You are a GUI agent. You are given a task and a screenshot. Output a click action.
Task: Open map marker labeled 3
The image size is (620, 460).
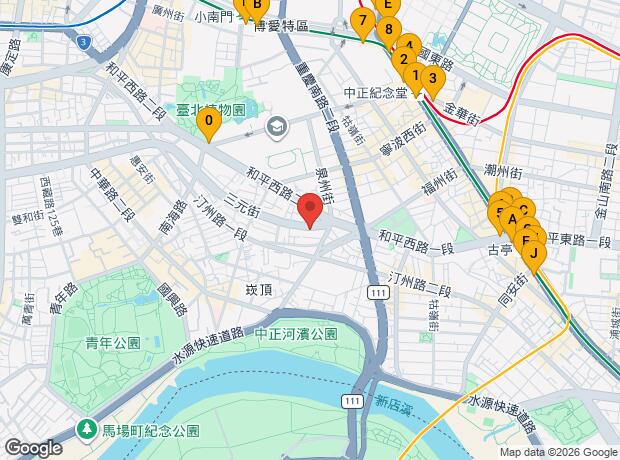coord(432,79)
